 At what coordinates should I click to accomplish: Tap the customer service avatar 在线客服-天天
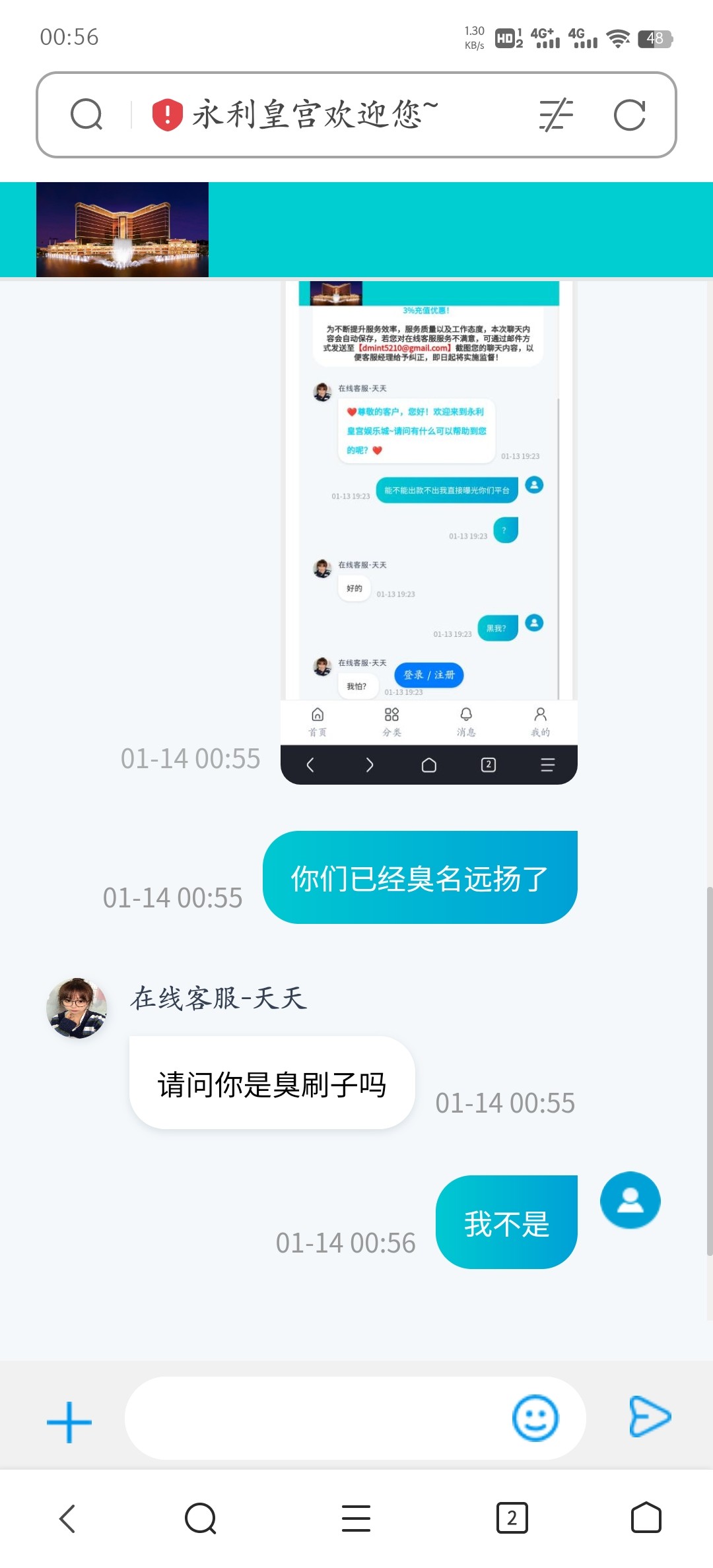click(77, 1008)
